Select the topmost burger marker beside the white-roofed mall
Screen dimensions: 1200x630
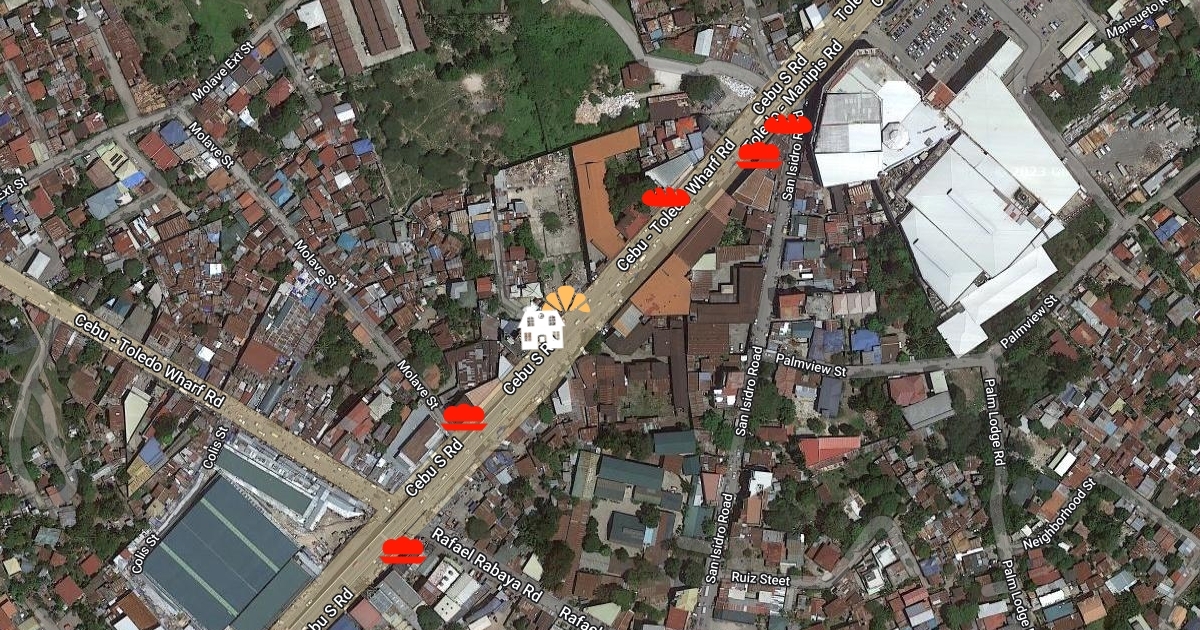coord(788,124)
